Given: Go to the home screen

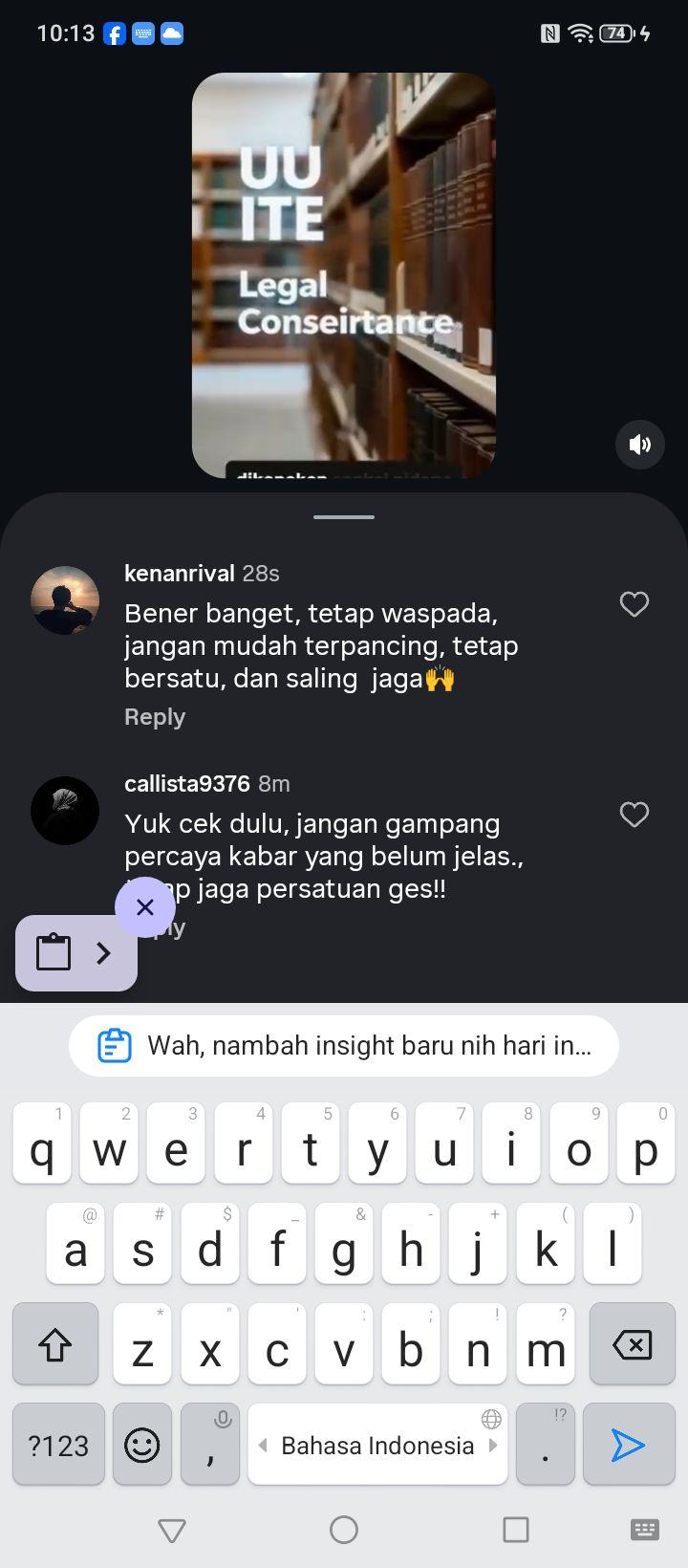Looking at the screenshot, I should coord(344,1530).
